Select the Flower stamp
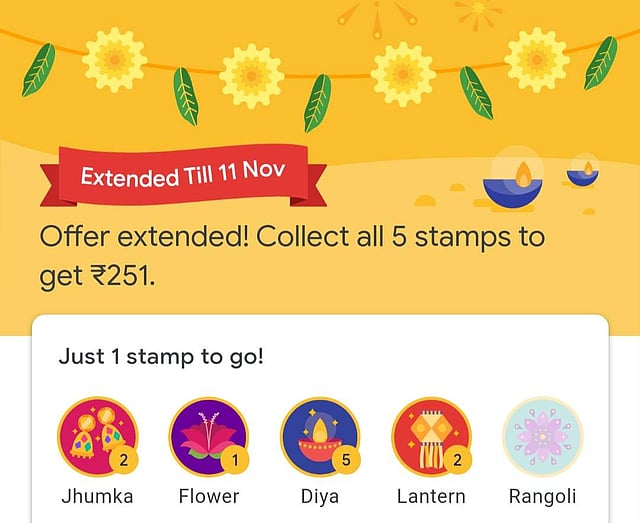Image resolution: width=640 pixels, height=523 pixels. coord(209,437)
